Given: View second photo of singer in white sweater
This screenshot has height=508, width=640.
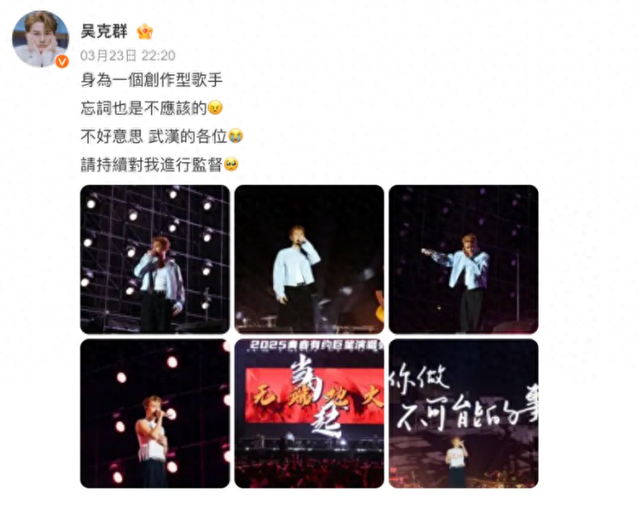Looking at the screenshot, I should tap(309, 259).
